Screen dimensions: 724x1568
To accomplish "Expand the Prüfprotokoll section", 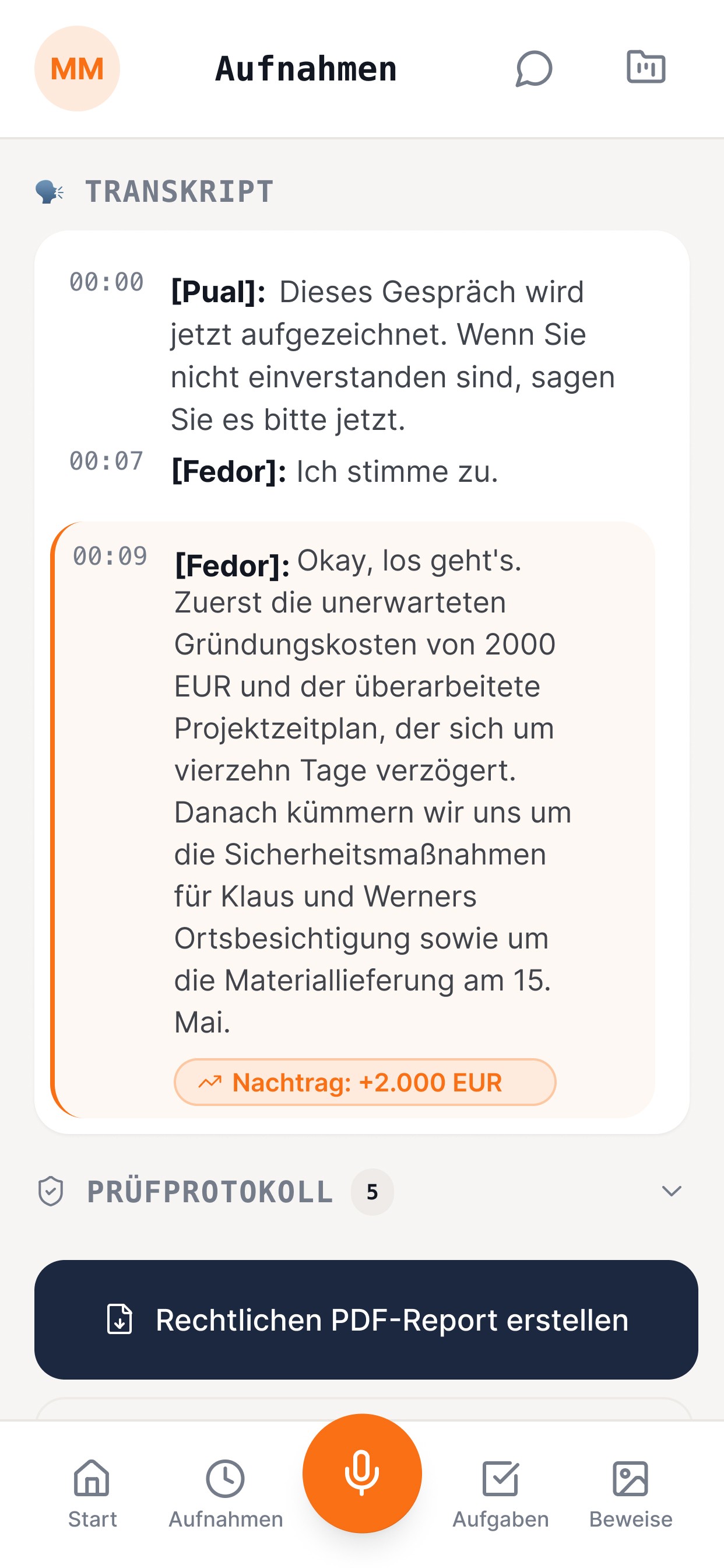I will point(671,1191).
